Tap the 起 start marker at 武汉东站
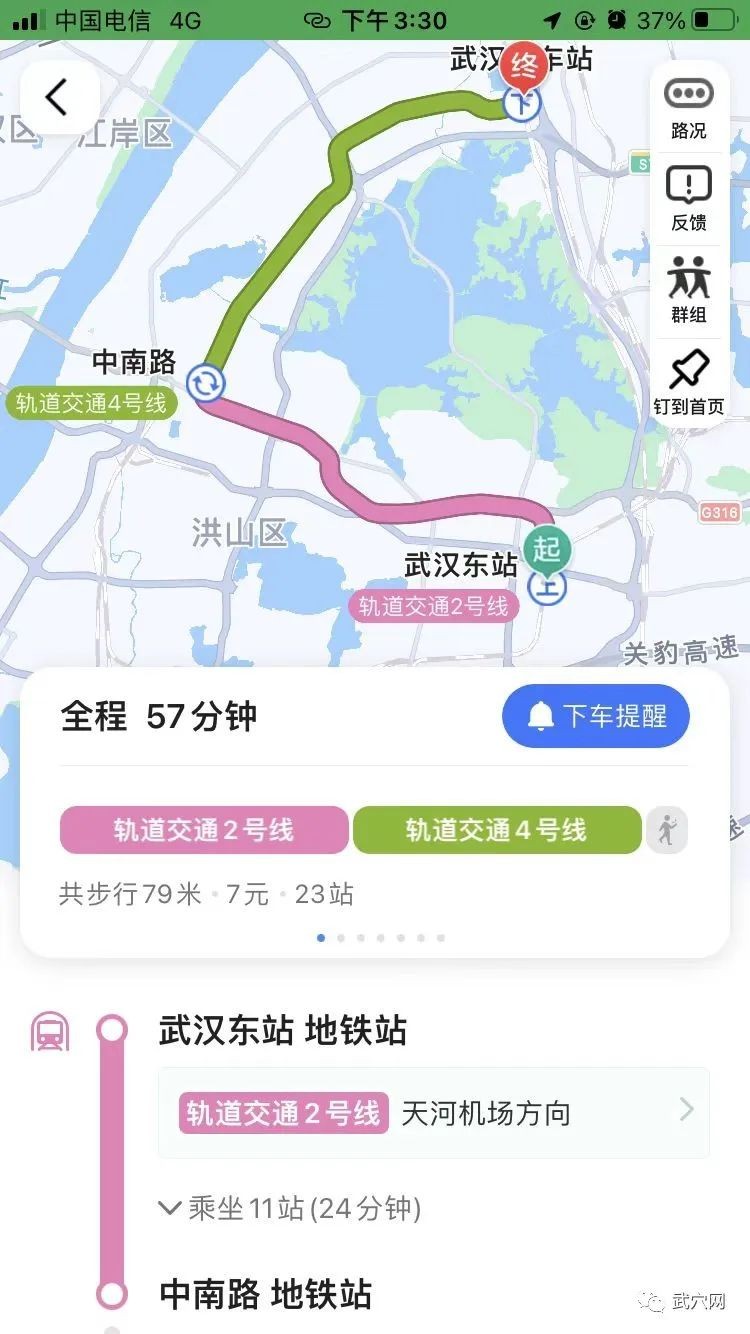The width and height of the screenshot is (750, 1334). [x=546, y=549]
